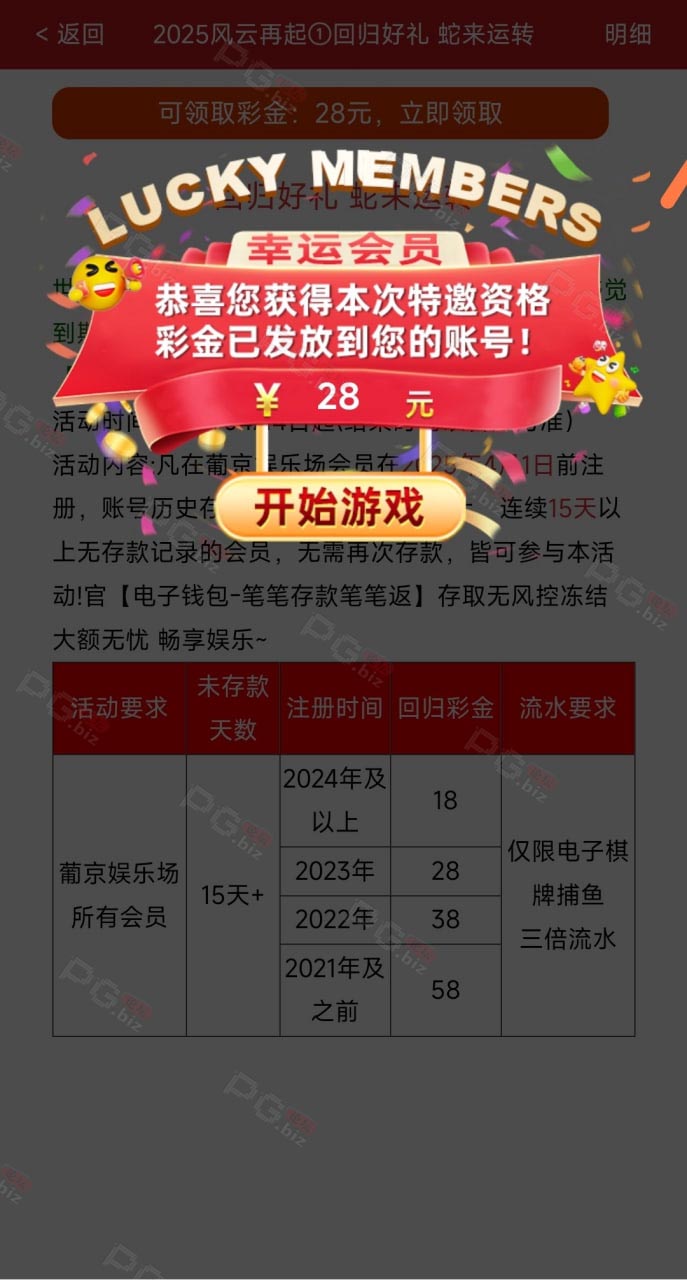Open the 明细 details page

coord(628,35)
